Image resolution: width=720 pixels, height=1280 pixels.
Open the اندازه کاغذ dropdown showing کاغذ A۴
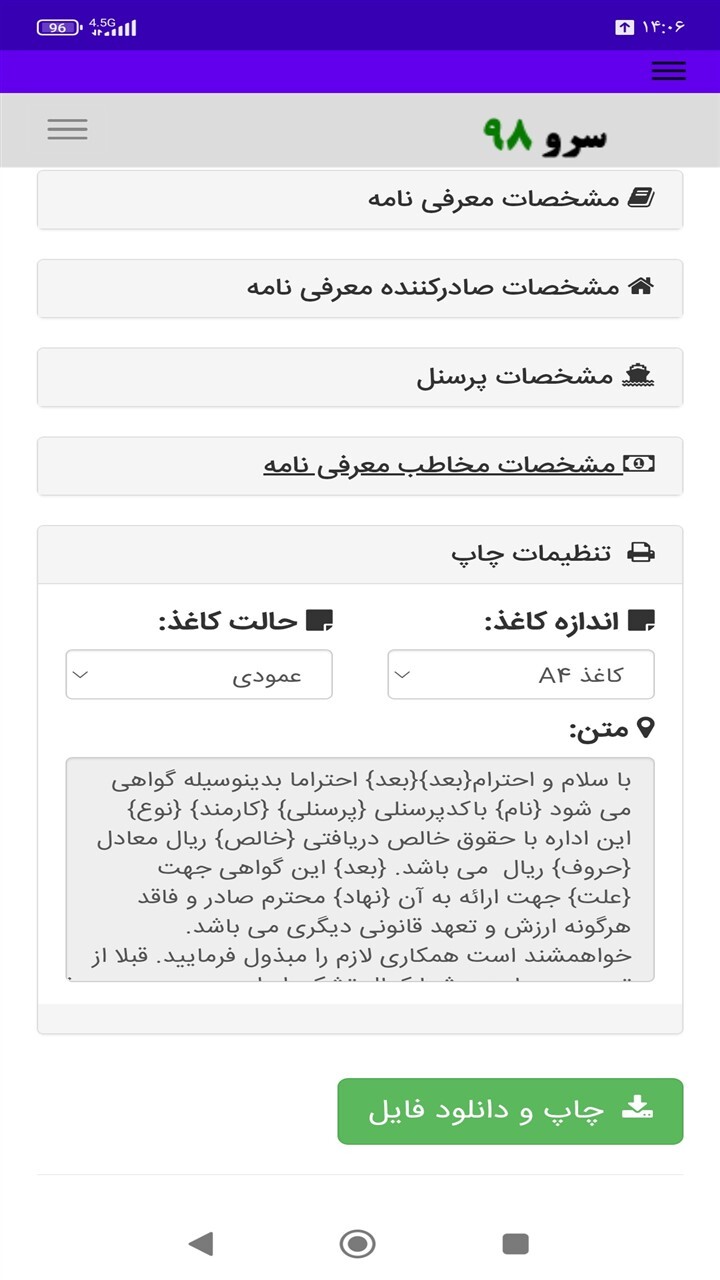pos(521,675)
